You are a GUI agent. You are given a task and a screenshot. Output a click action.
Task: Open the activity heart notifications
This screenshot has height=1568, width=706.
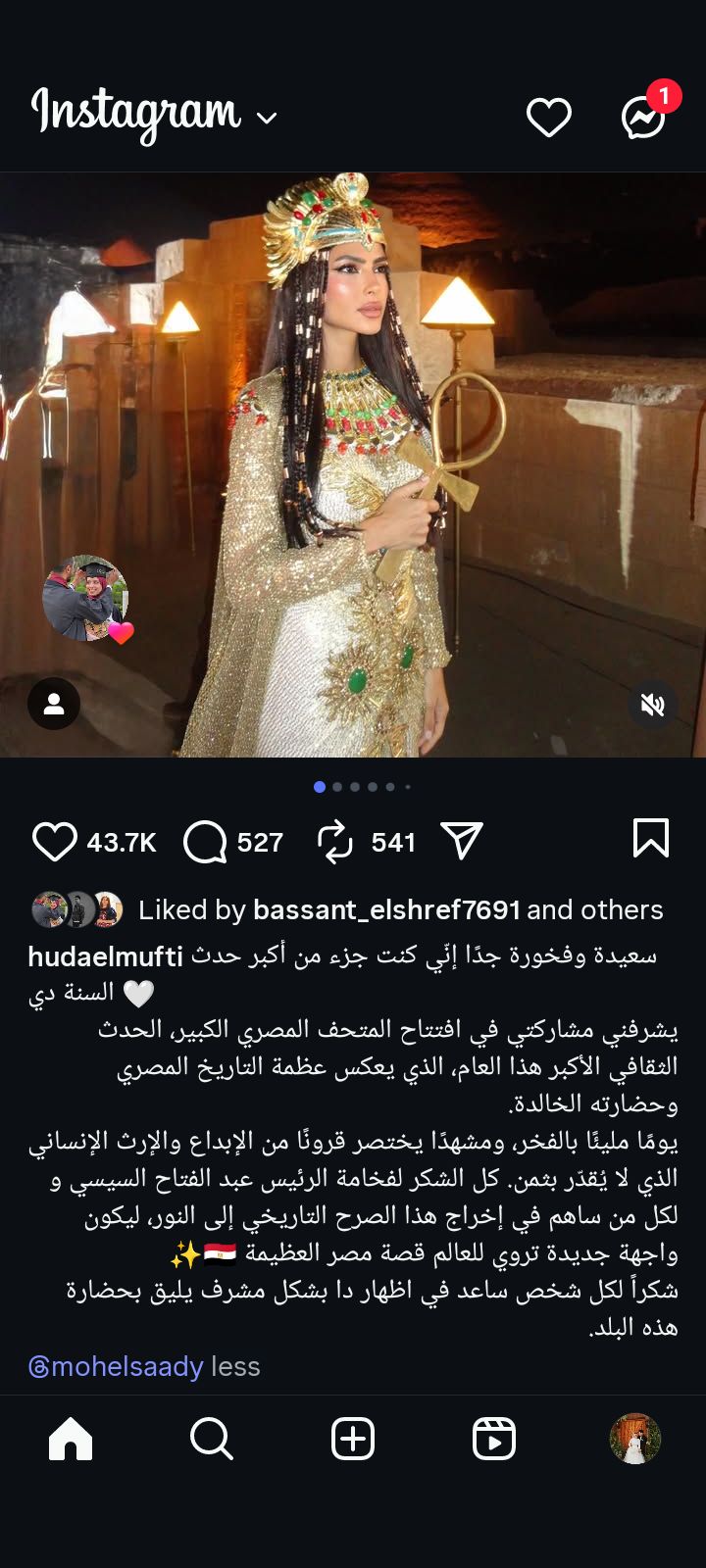point(548,118)
